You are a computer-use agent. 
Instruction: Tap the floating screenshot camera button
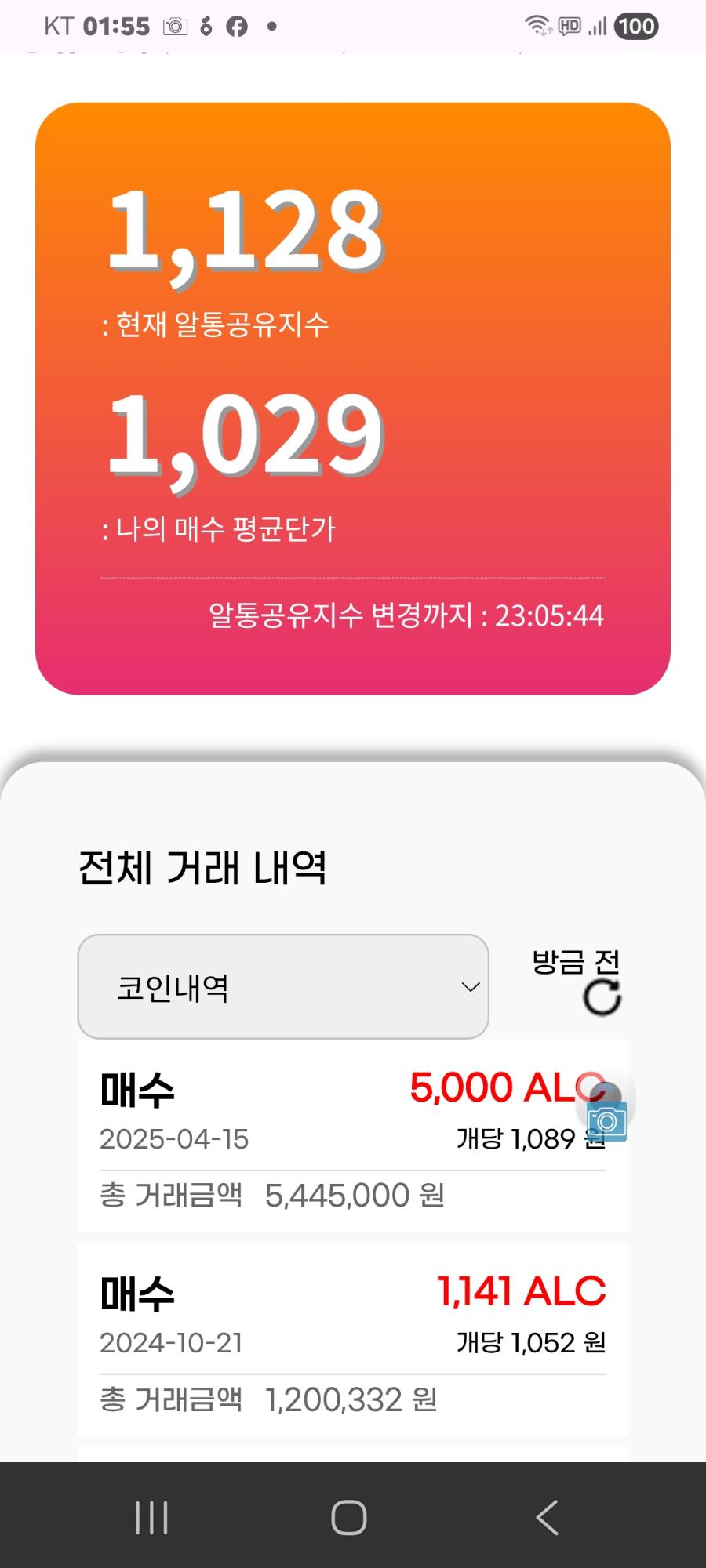pyautogui.click(x=607, y=1120)
